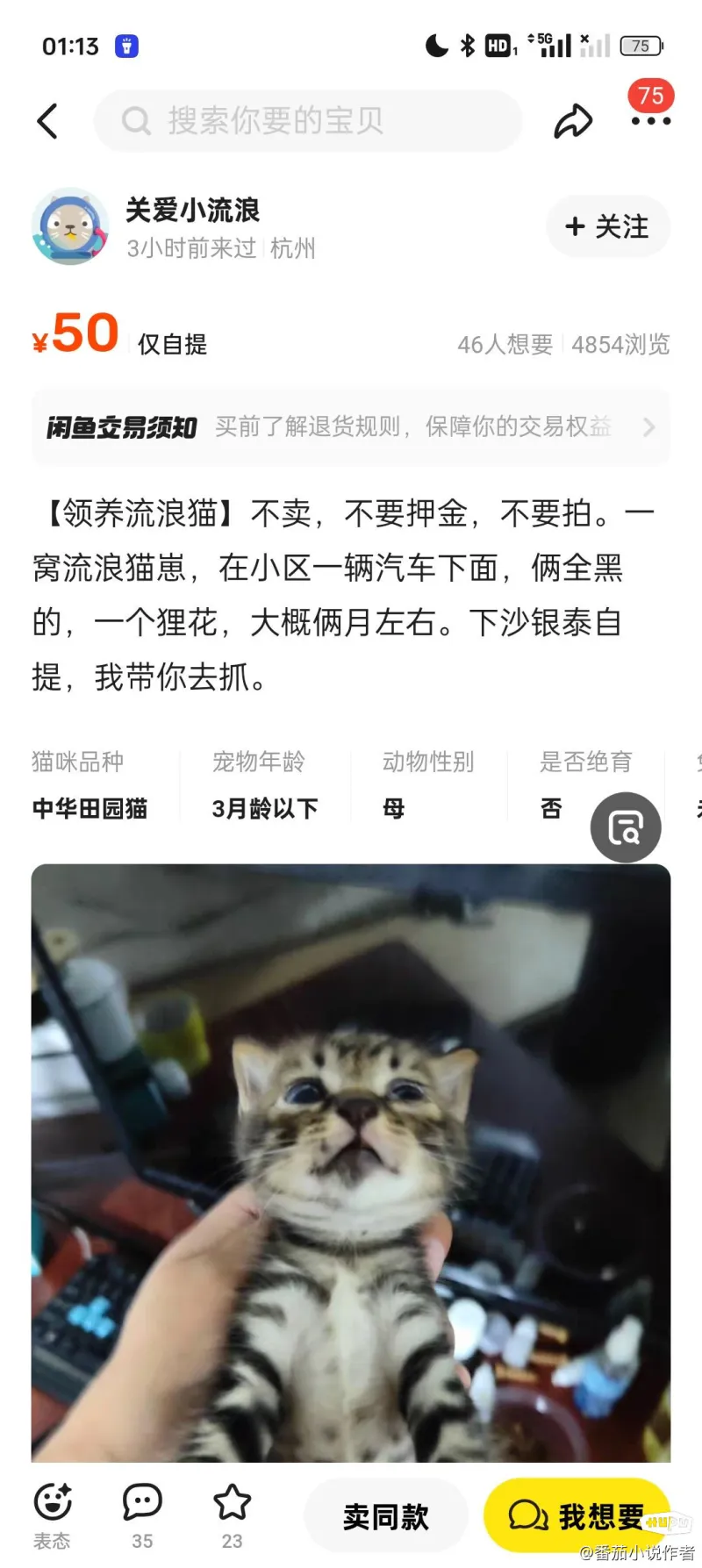Screen dimensions: 702x1568
Task: Tap the 搜索你要的宝贝 search box
Action: point(307,121)
